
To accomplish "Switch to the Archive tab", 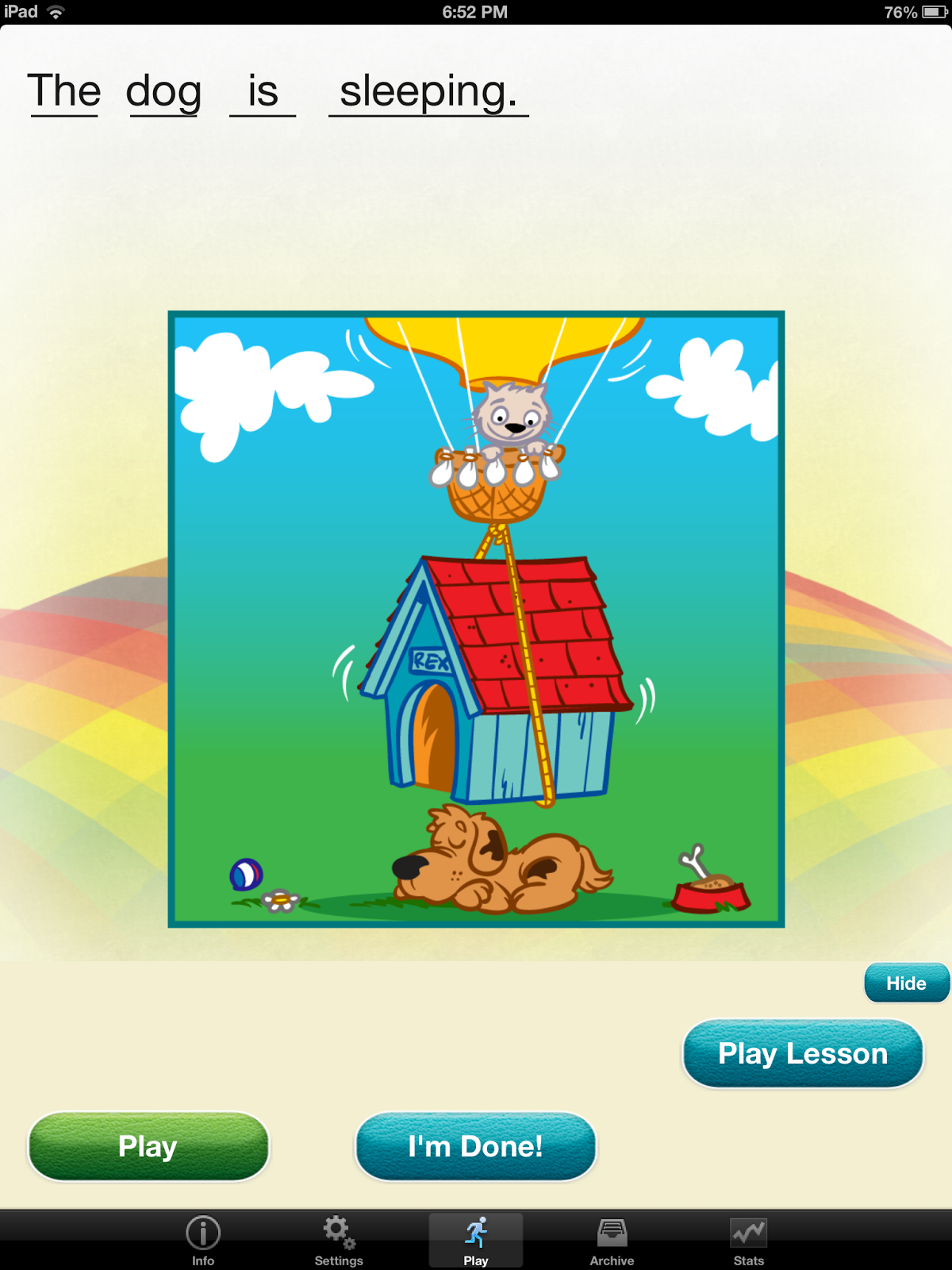I will [612, 1238].
